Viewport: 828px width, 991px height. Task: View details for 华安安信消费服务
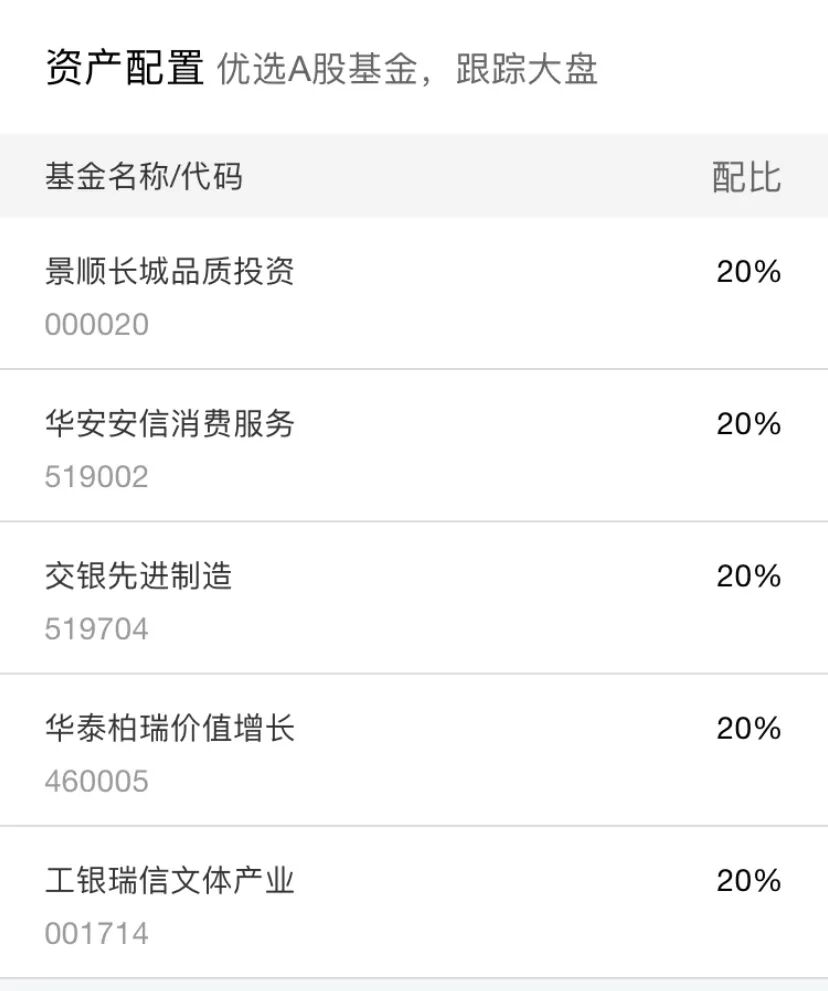click(170, 424)
